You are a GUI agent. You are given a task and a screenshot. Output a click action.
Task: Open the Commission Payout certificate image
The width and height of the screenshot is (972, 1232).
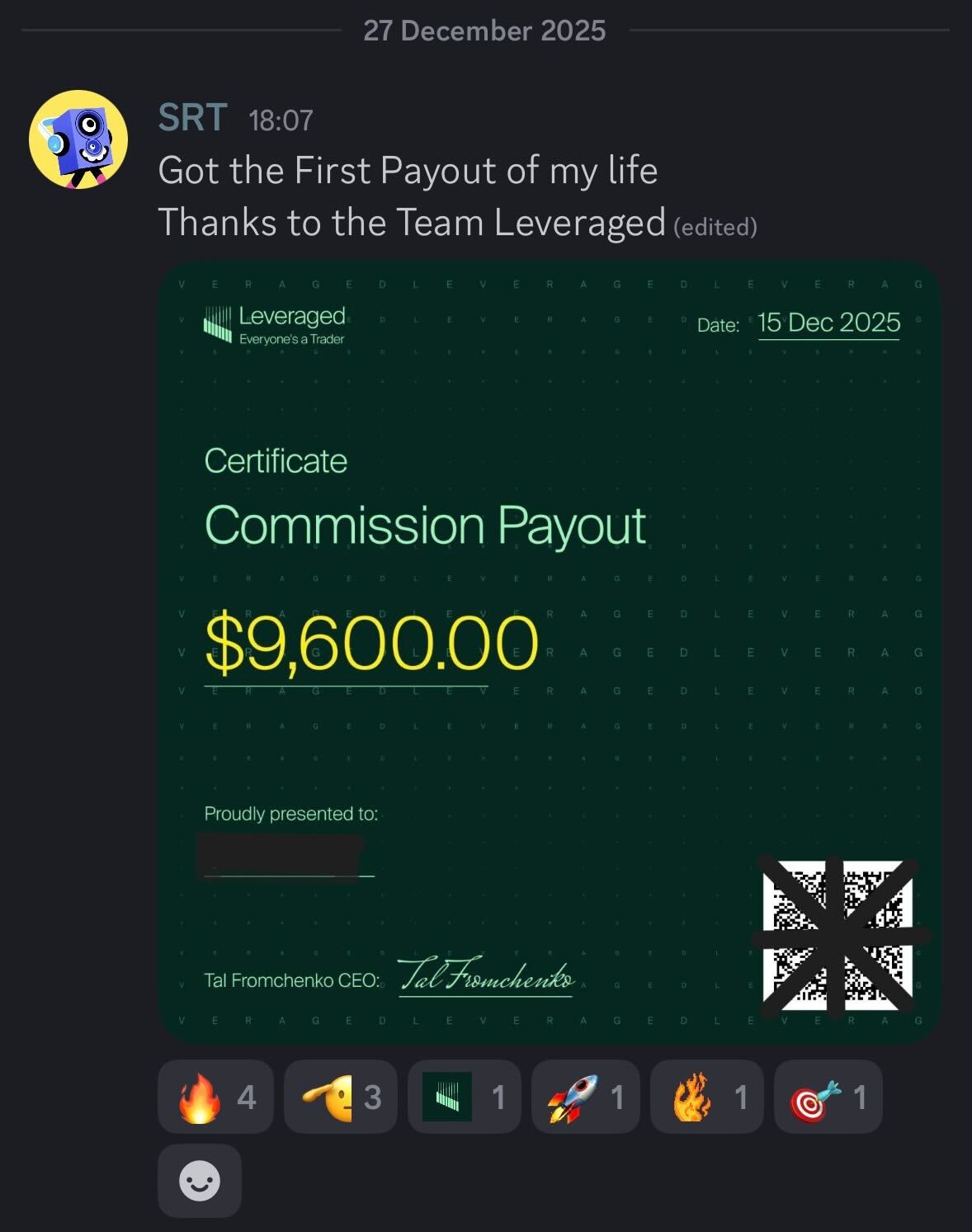click(549, 652)
